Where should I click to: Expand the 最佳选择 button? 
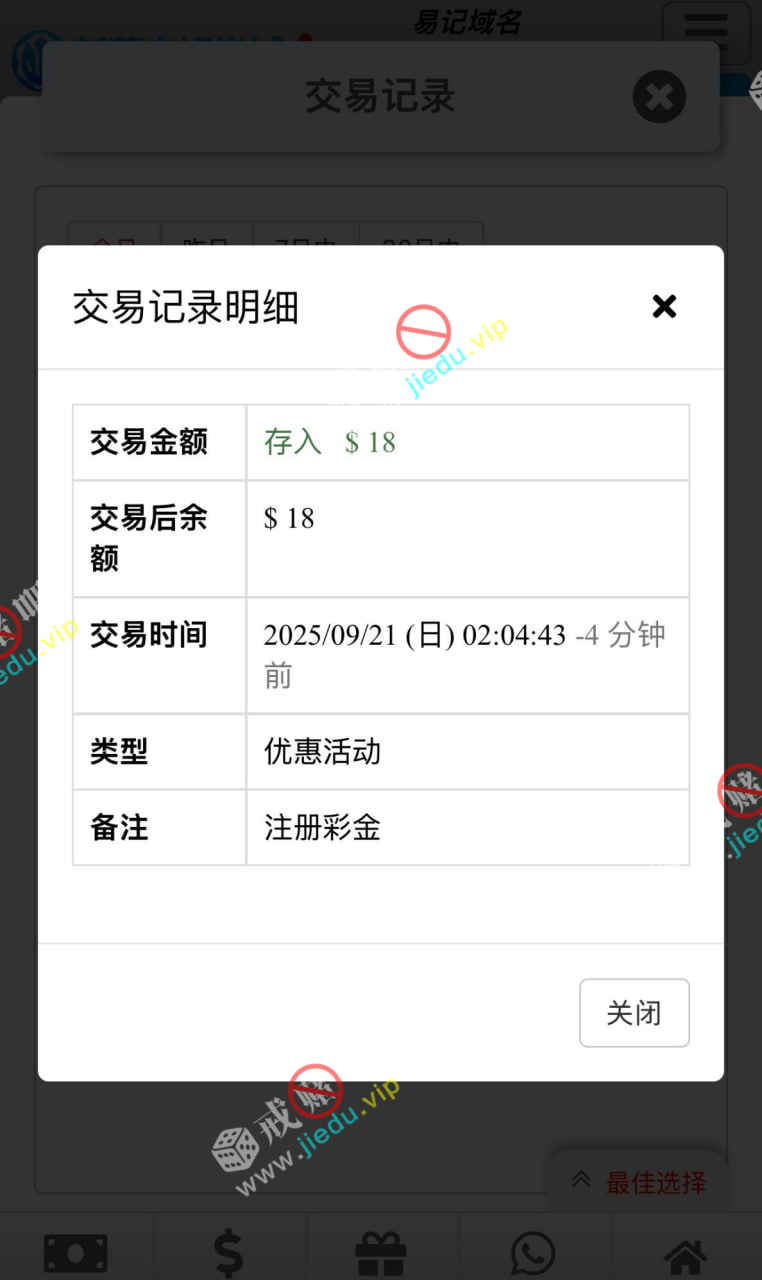[x=638, y=1183]
